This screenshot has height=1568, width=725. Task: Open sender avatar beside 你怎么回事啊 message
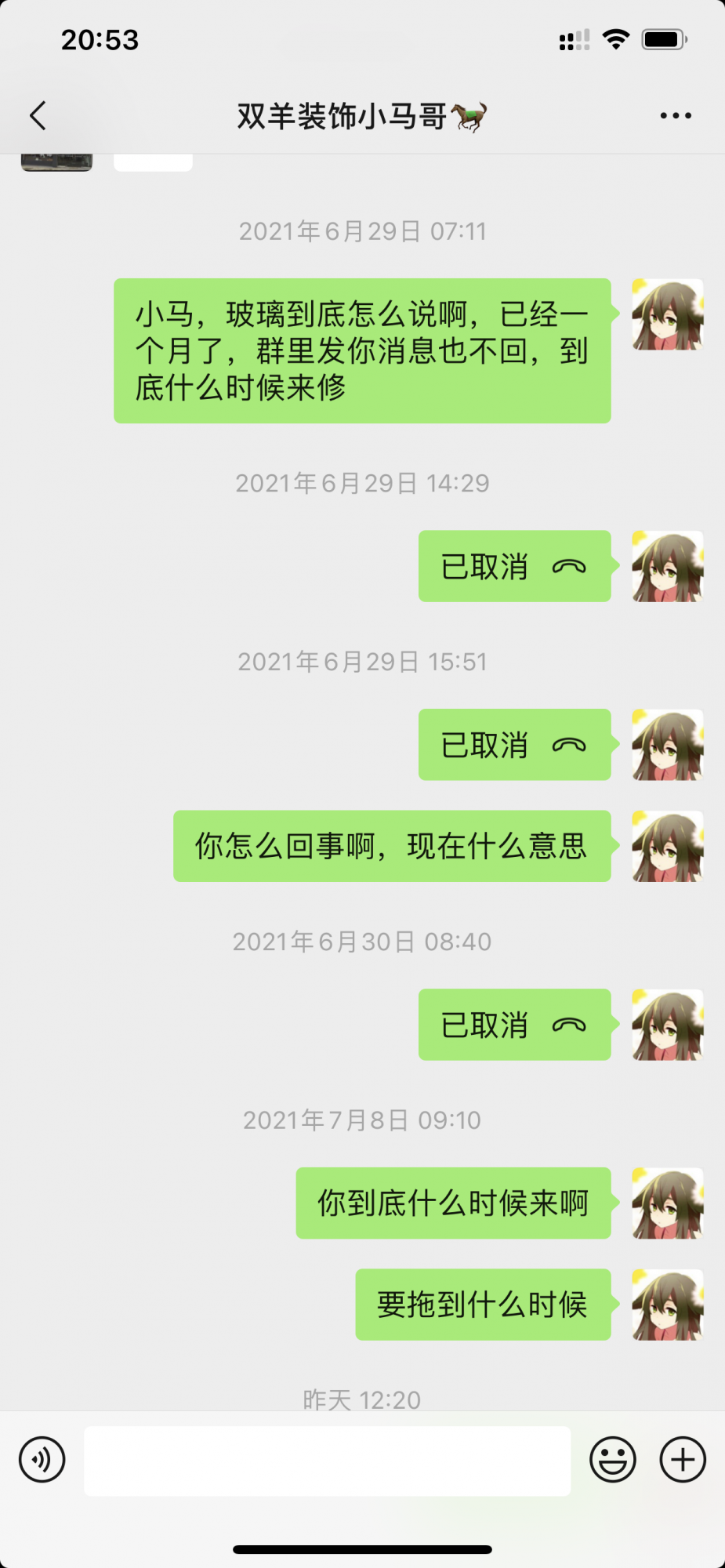click(x=668, y=846)
